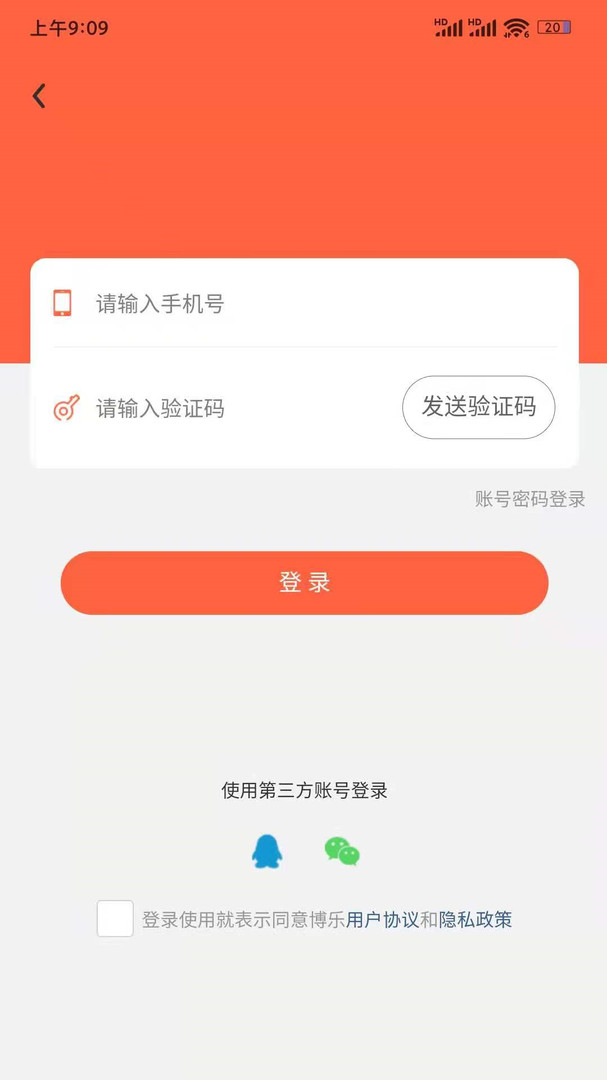Screen dimensions: 607x1080
Task: Check the agreement consent checkbox
Action: coord(115,919)
